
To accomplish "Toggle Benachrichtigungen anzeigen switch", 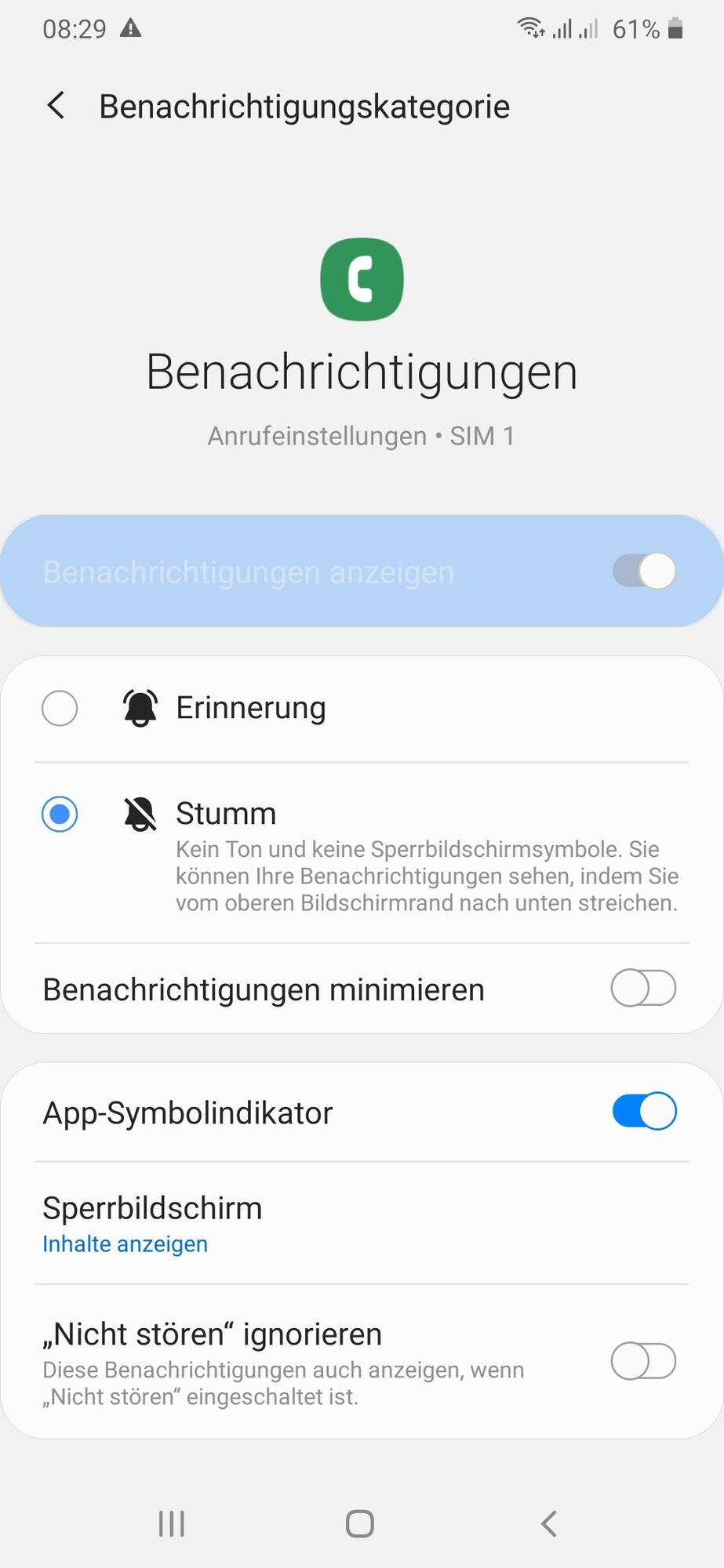I will (643, 571).
